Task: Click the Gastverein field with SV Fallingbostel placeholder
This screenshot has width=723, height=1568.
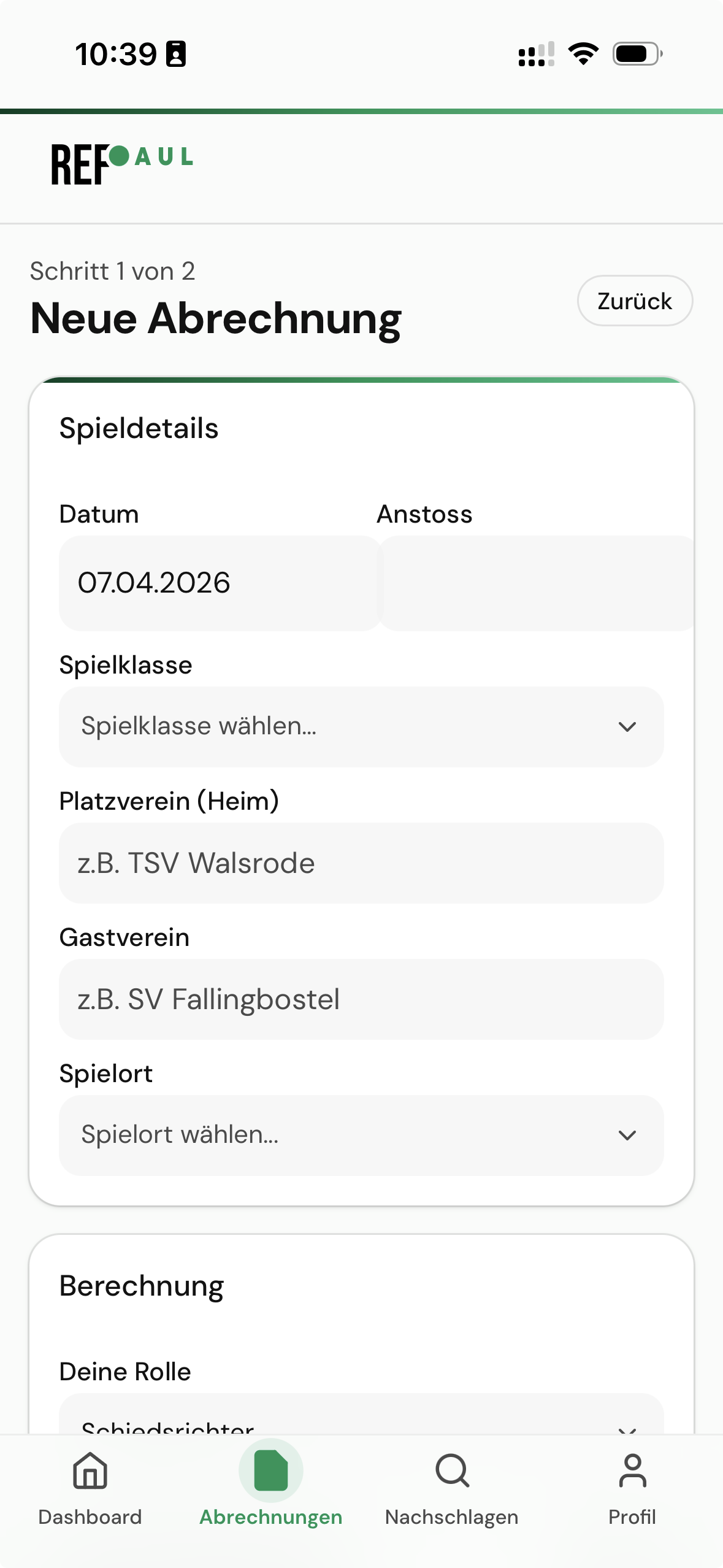Action: [x=361, y=999]
